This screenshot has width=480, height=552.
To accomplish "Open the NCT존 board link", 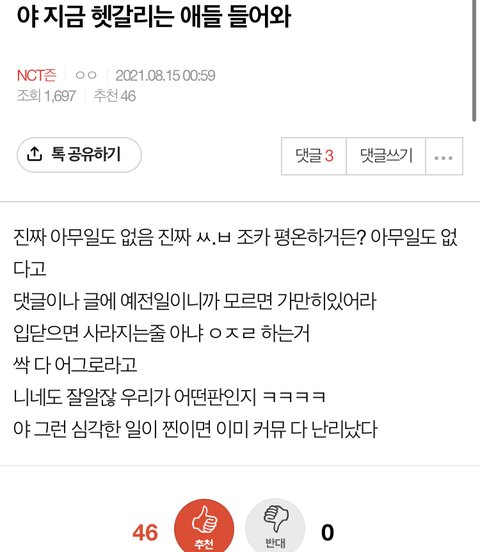I will pyautogui.click(x=36, y=75).
